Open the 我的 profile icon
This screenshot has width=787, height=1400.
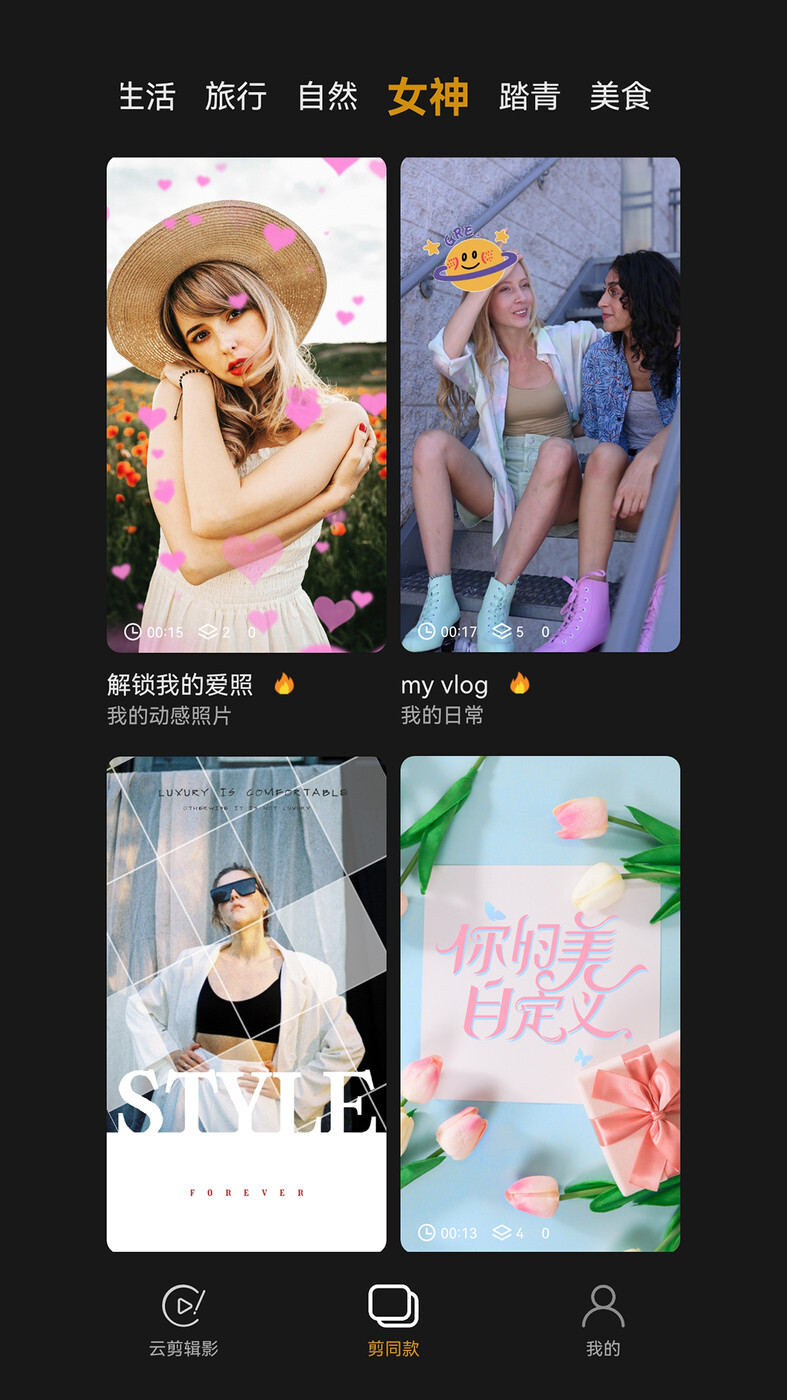pos(602,1307)
